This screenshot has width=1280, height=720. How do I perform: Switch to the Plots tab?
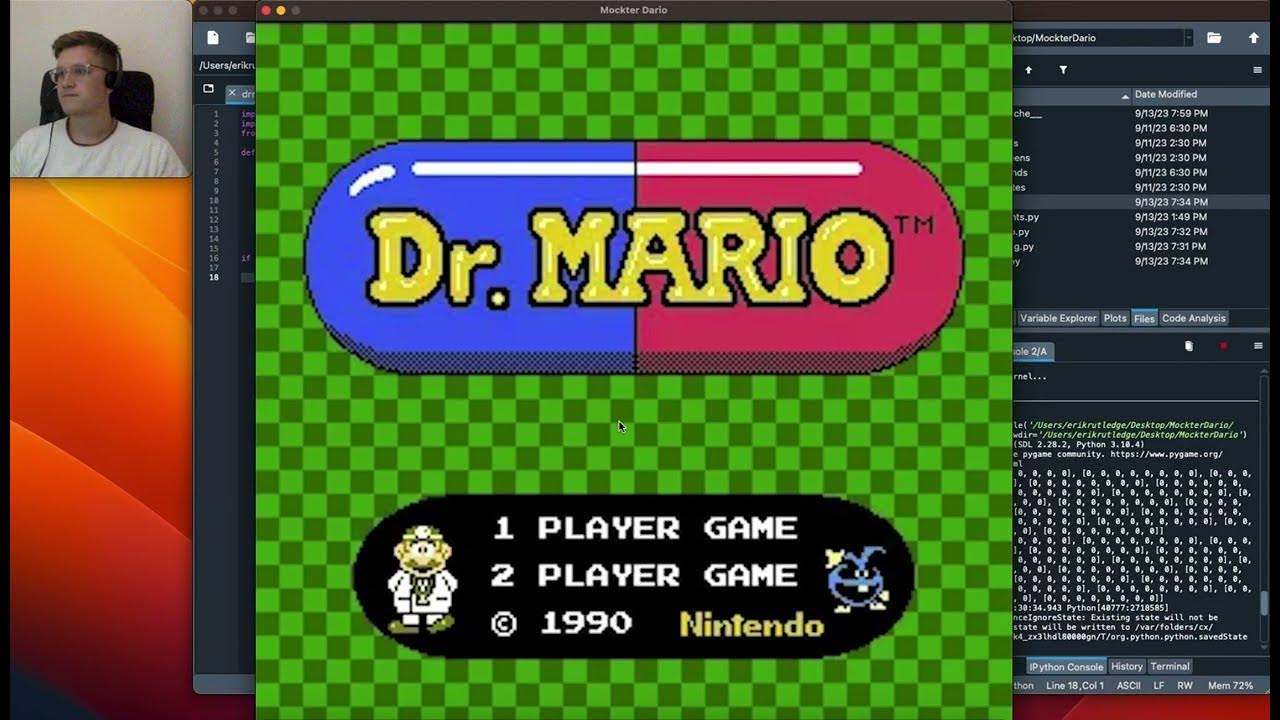pos(1115,318)
